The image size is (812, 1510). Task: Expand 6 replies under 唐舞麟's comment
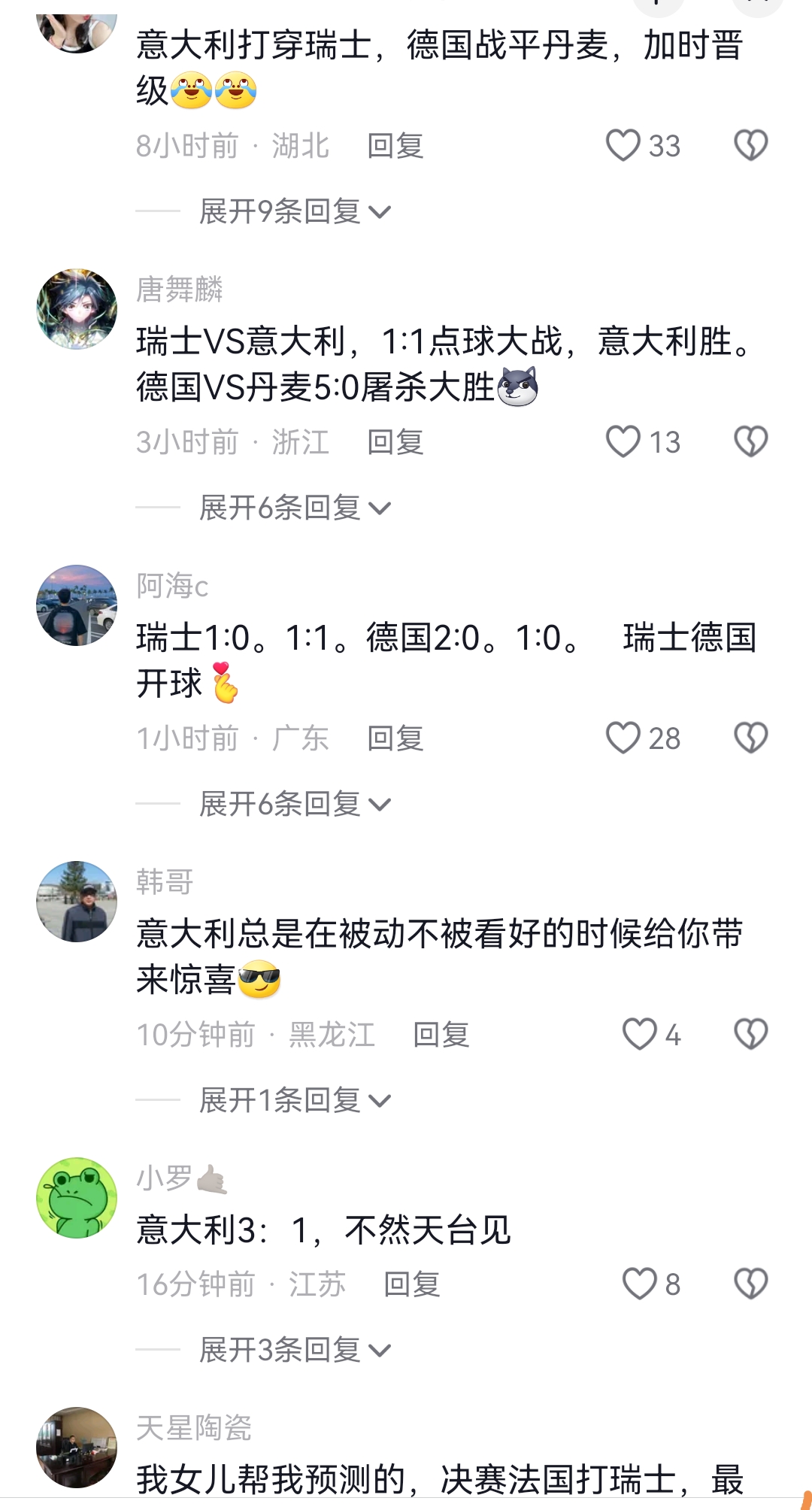pyautogui.click(x=295, y=508)
